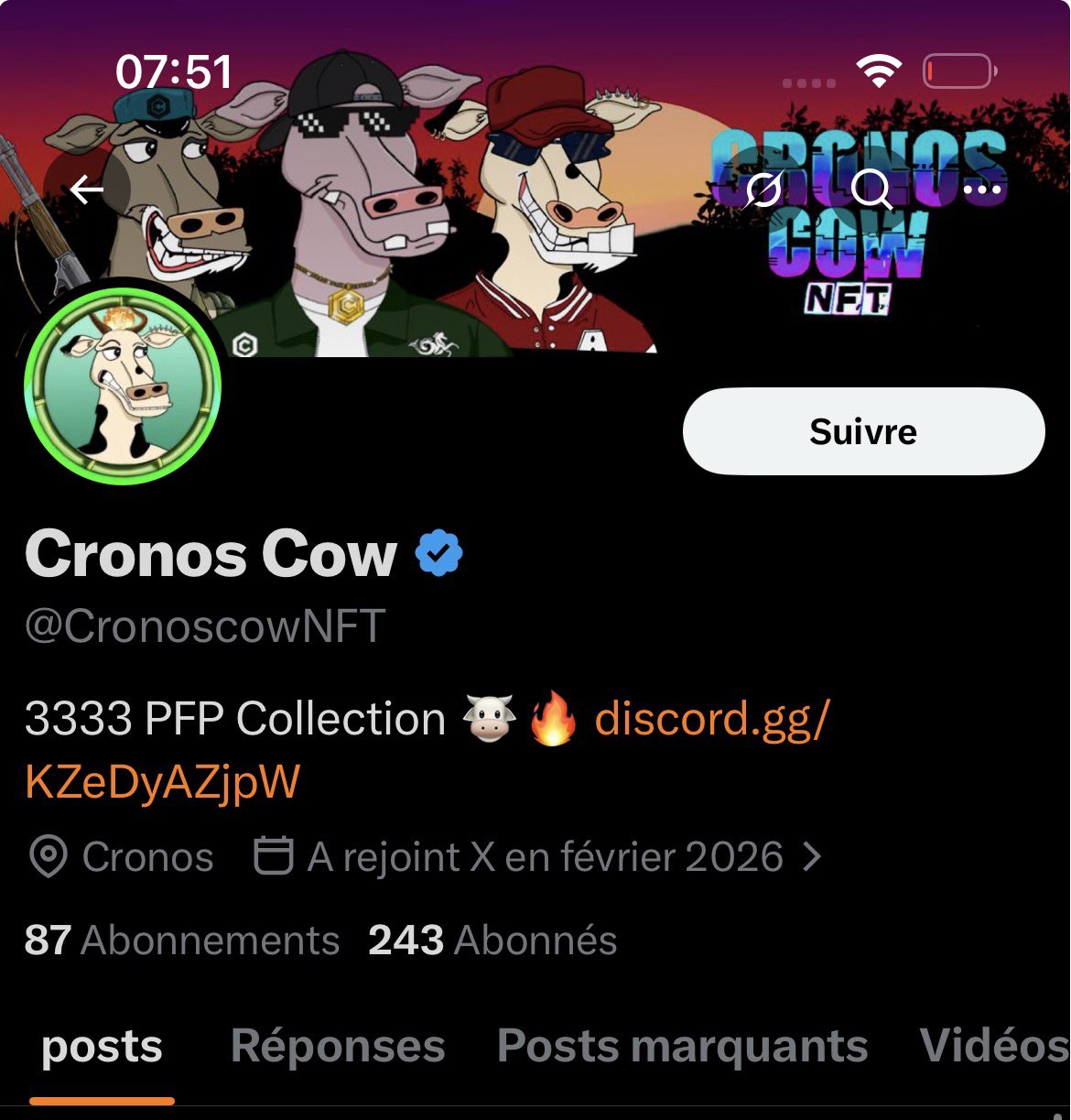Screen dimensions: 1071x1120
Task: Follow Cronos Cow with the Suivre button
Action: [x=863, y=431]
